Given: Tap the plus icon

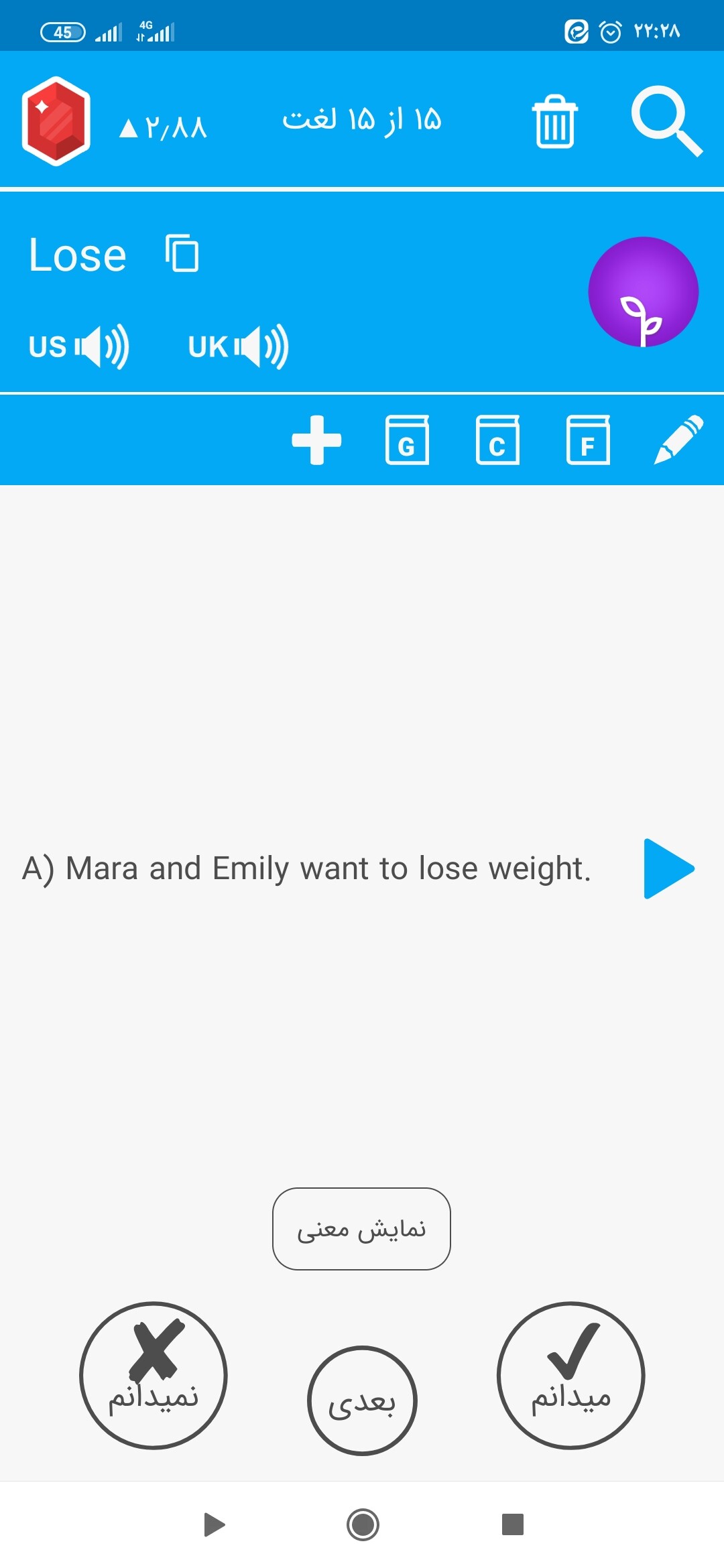Looking at the screenshot, I should [x=316, y=440].
